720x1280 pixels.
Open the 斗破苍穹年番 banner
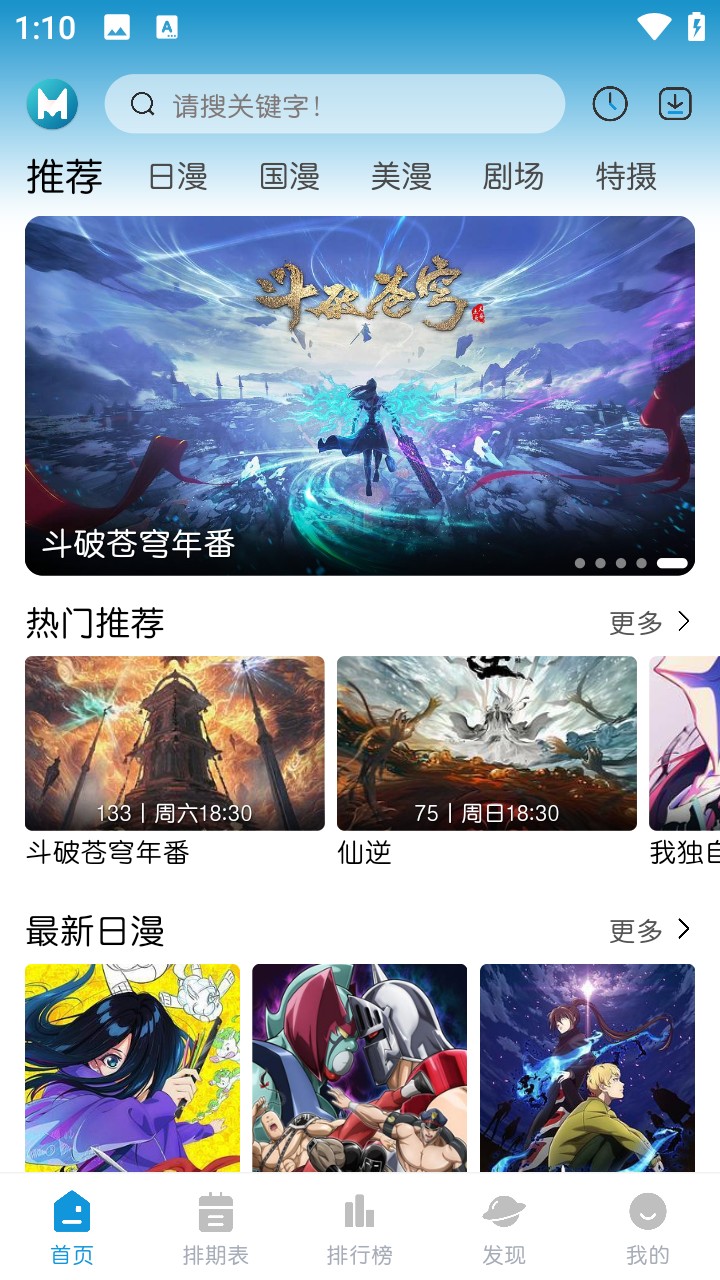click(x=358, y=395)
